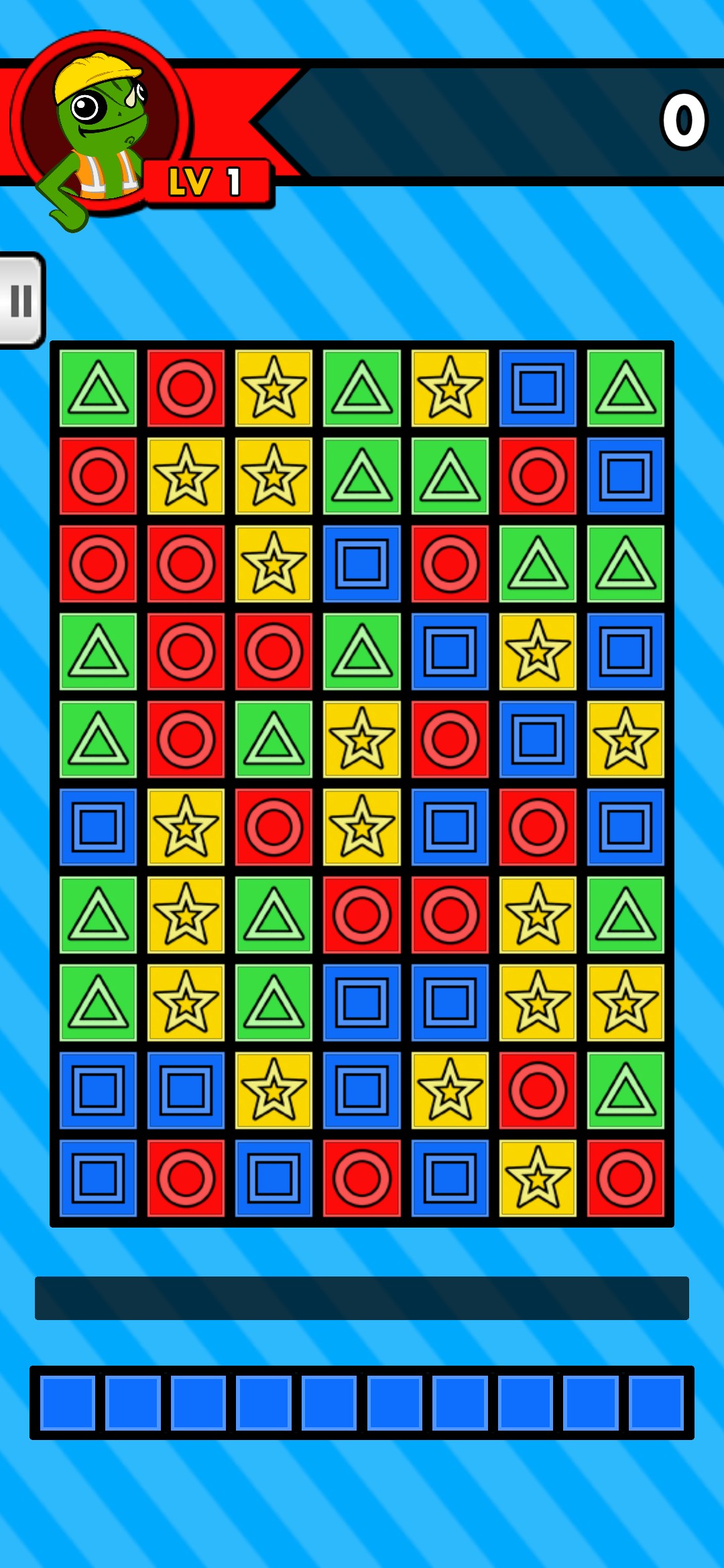
Task: Tap the only yellow star in the third row
Action: 274,564
